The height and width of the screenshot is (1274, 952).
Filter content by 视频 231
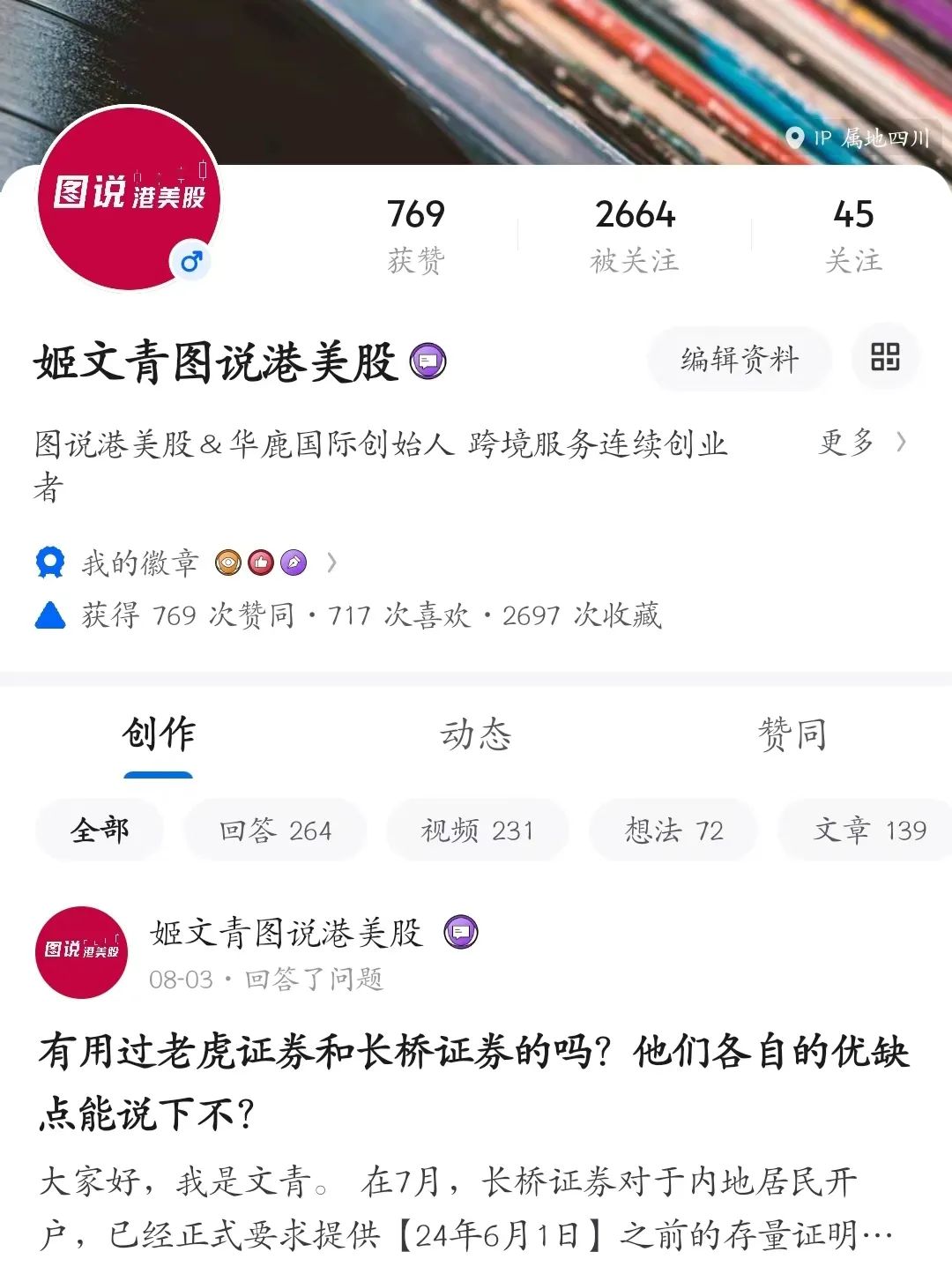(476, 830)
